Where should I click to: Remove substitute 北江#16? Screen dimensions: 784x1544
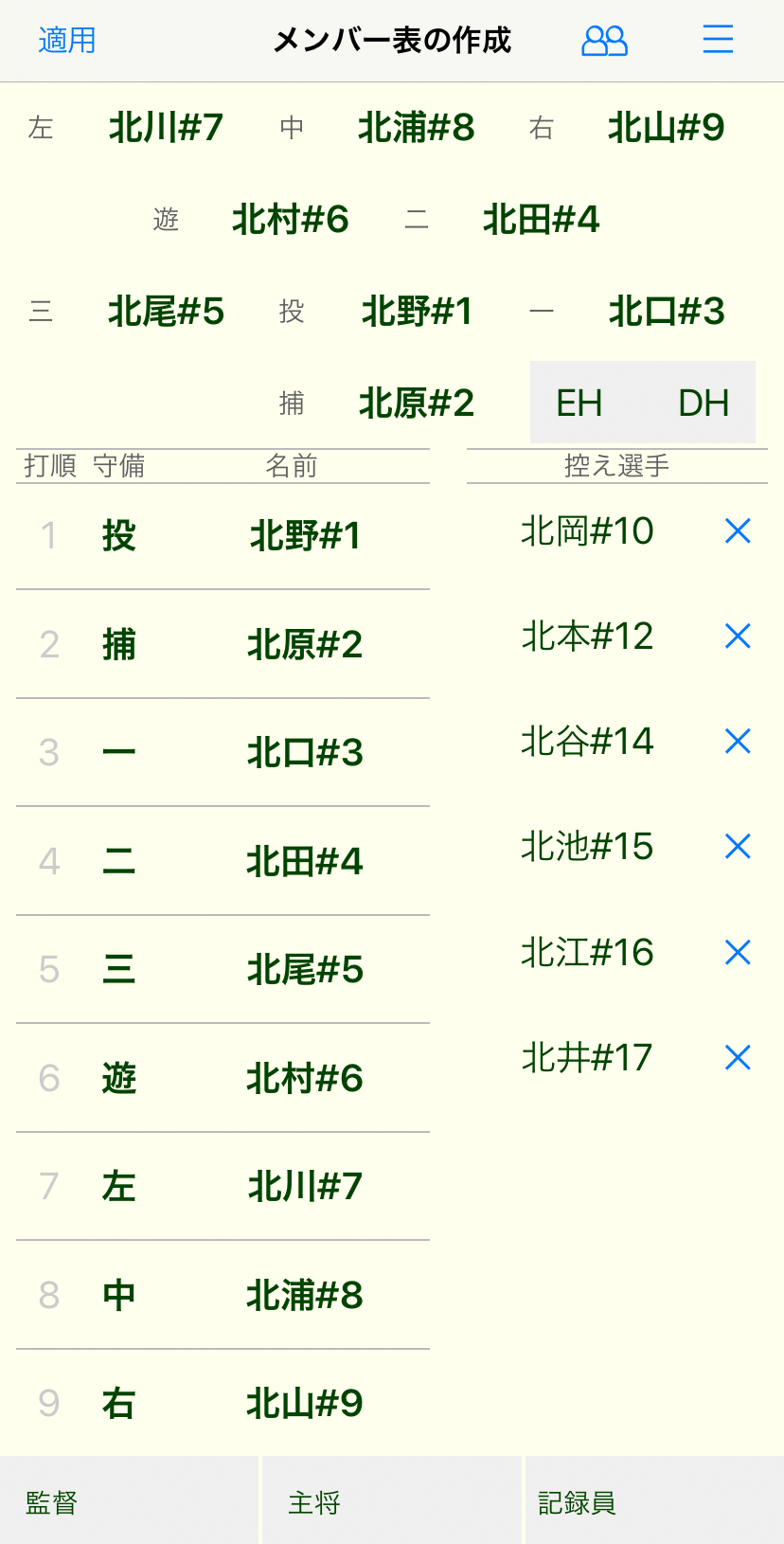738,952
